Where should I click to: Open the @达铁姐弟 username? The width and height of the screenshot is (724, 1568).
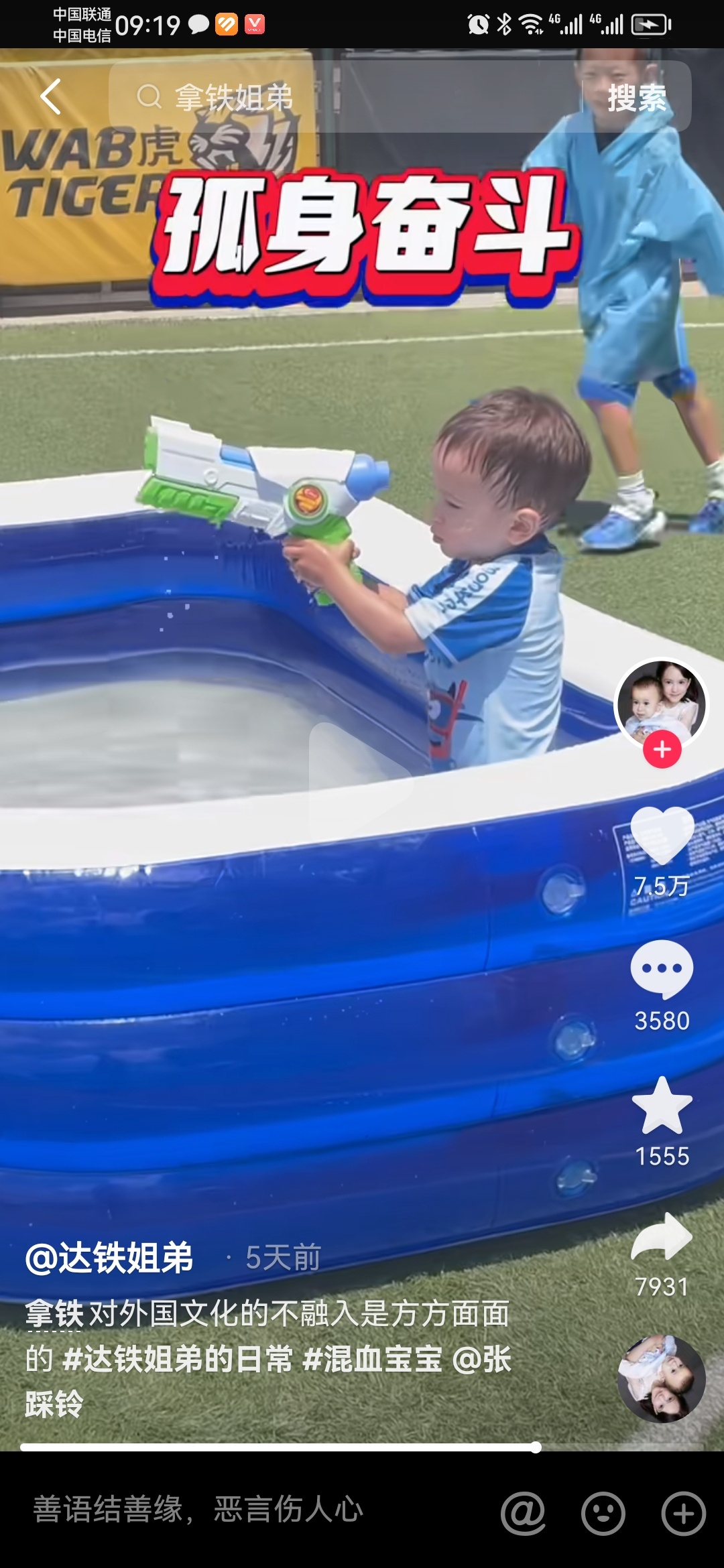click(109, 1258)
